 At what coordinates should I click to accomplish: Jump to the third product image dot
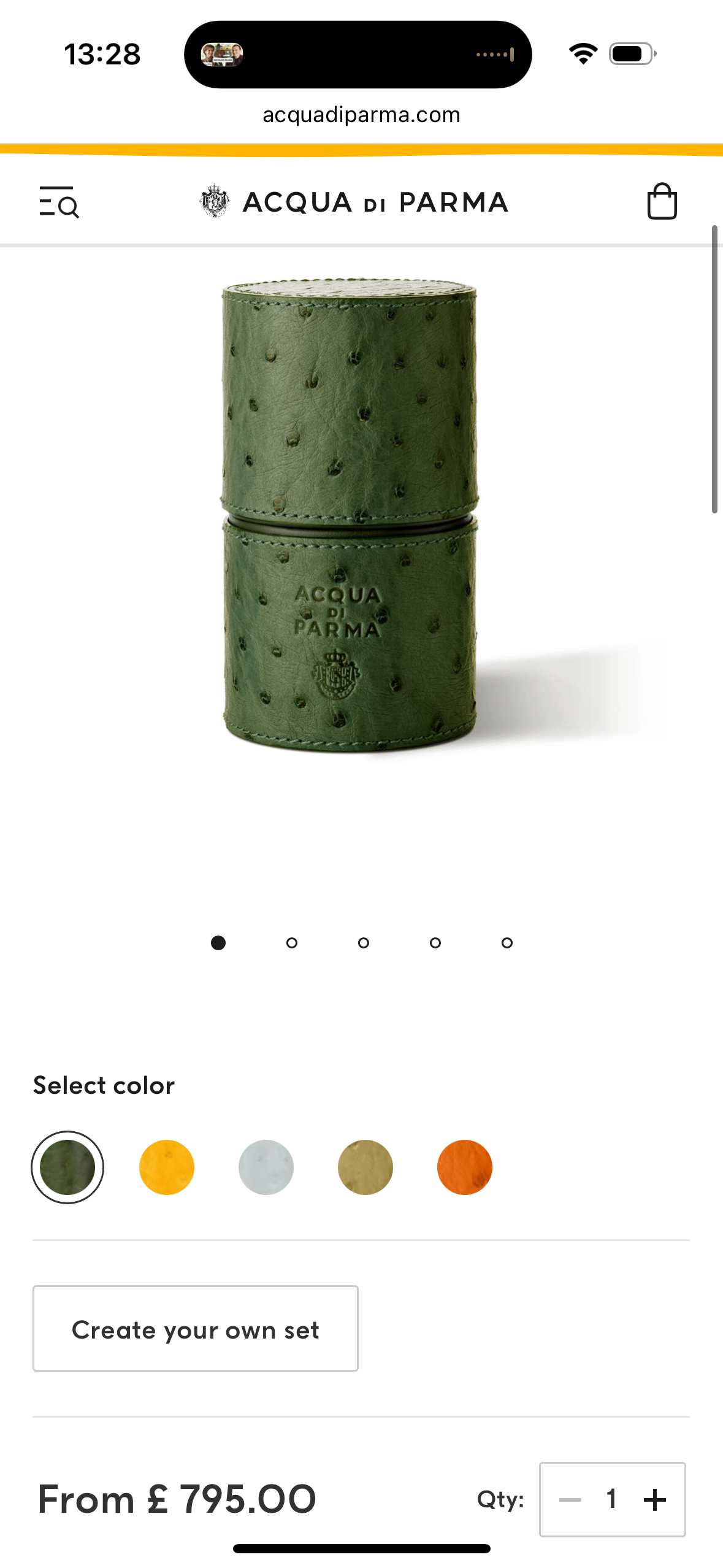[x=364, y=943]
